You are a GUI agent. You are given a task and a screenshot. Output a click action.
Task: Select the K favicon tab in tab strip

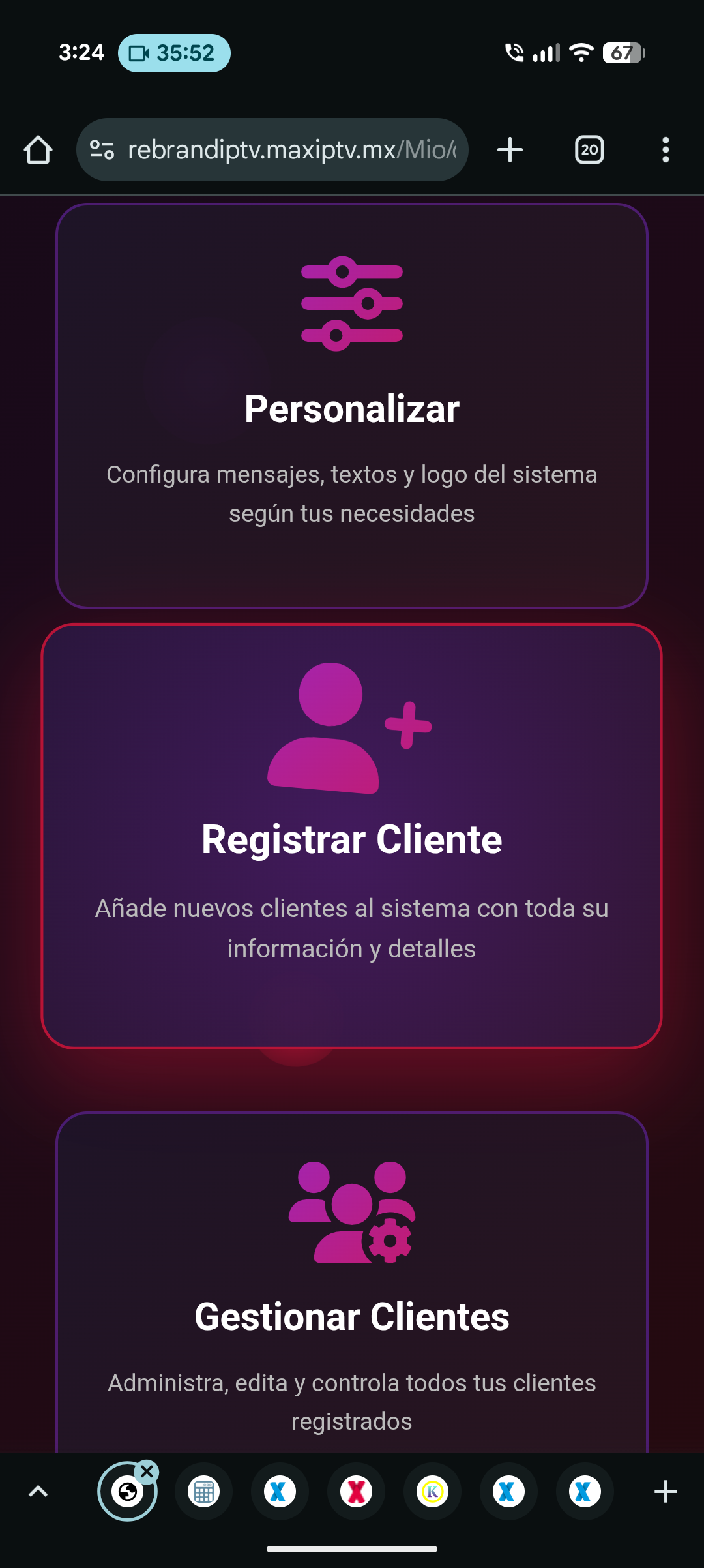[x=432, y=1491]
